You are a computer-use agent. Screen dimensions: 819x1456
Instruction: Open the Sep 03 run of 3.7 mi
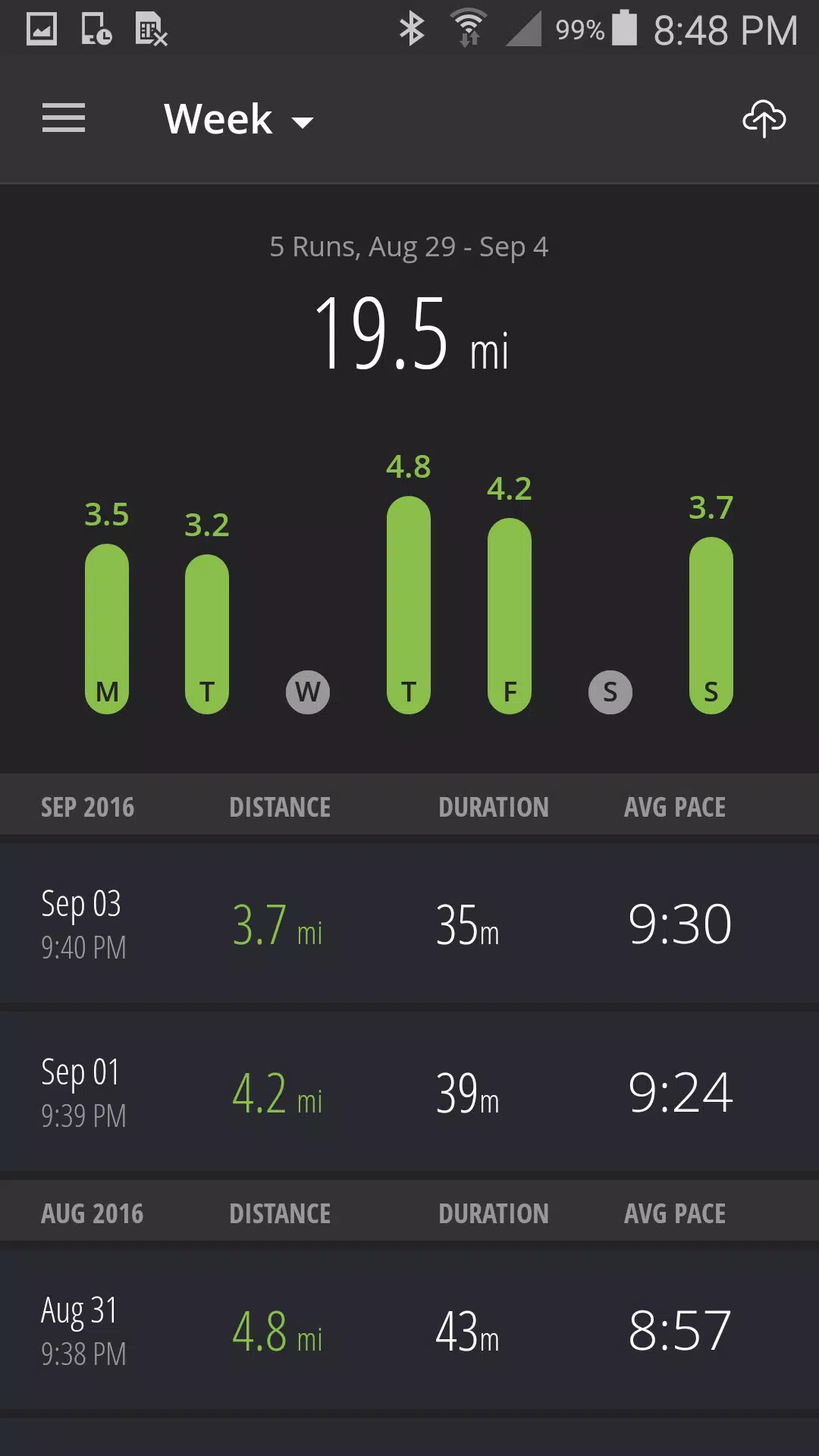coord(409,923)
